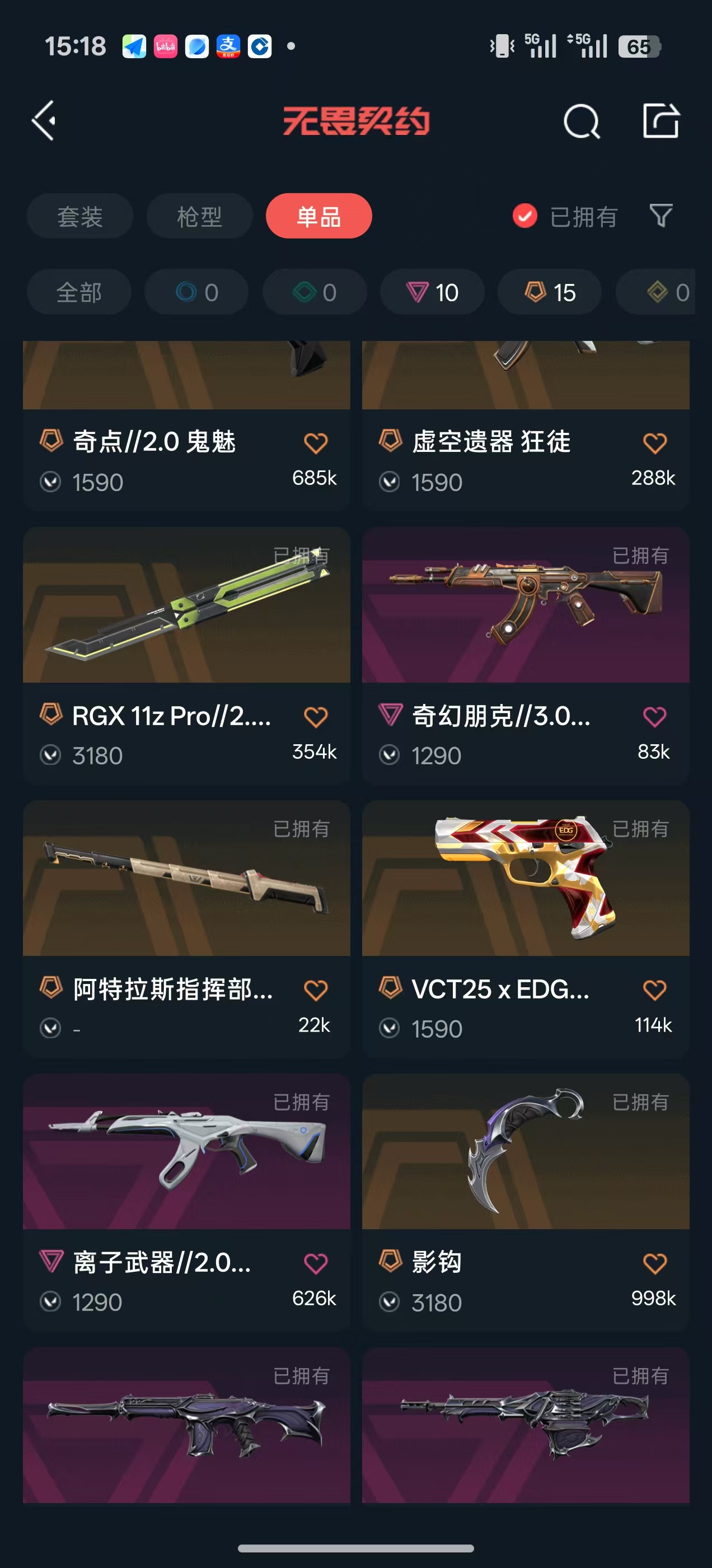This screenshot has width=712, height=1568.
Task: Like the 影钩 skin heart icon
Action: [655, 1264]
